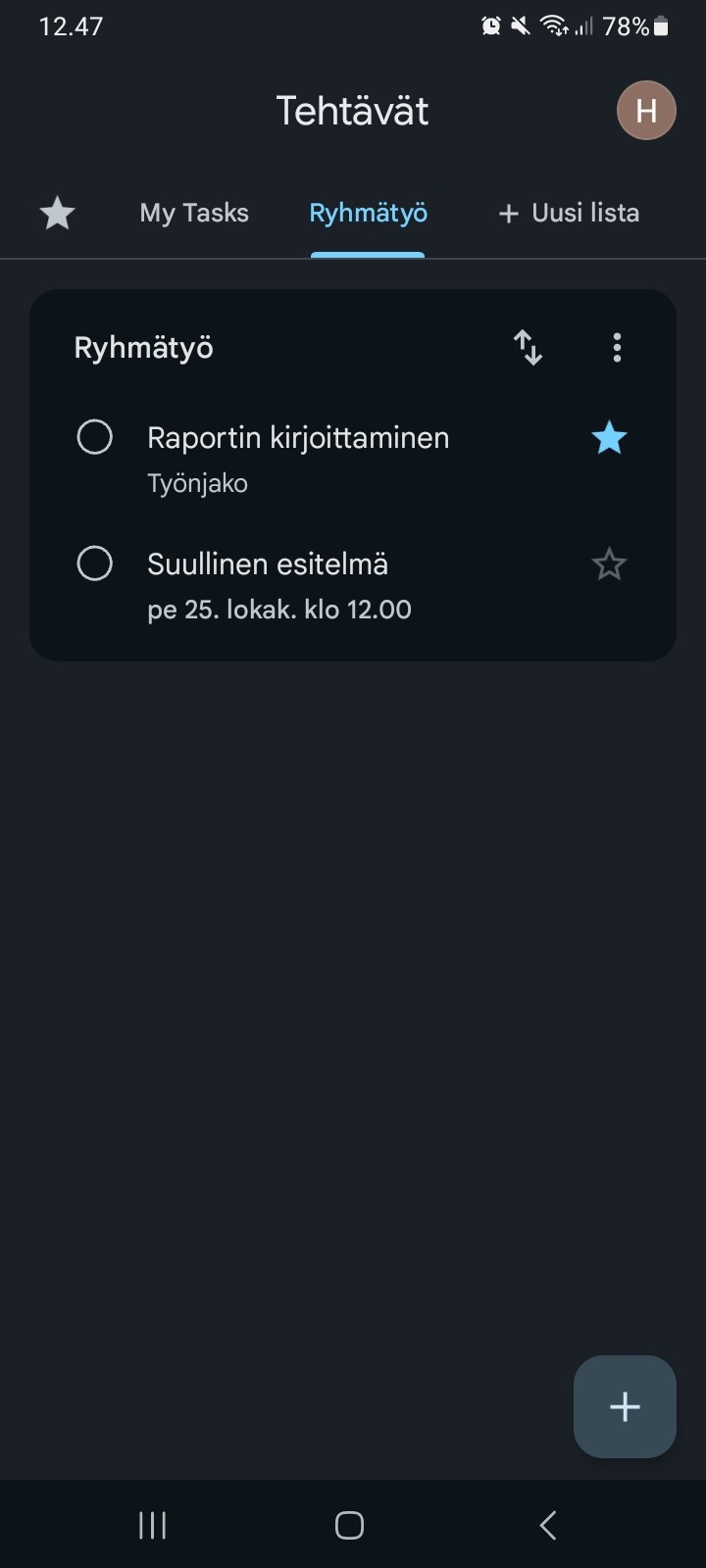Unstar the Raportin kirjoittaminen task
The width and height of the screenshot is (706, 1568).
coord(609,438)
